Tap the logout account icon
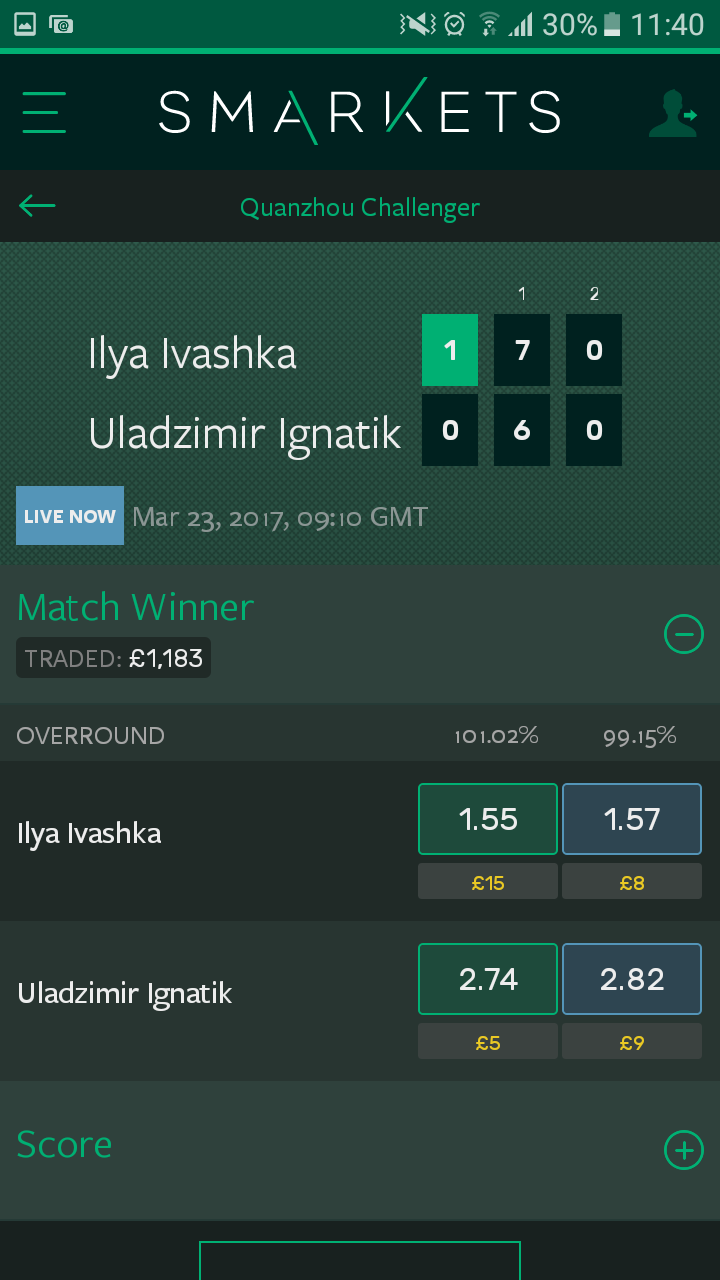This screenshot has height=1280, width=720. pyautogui.click(x=674, y=111)
